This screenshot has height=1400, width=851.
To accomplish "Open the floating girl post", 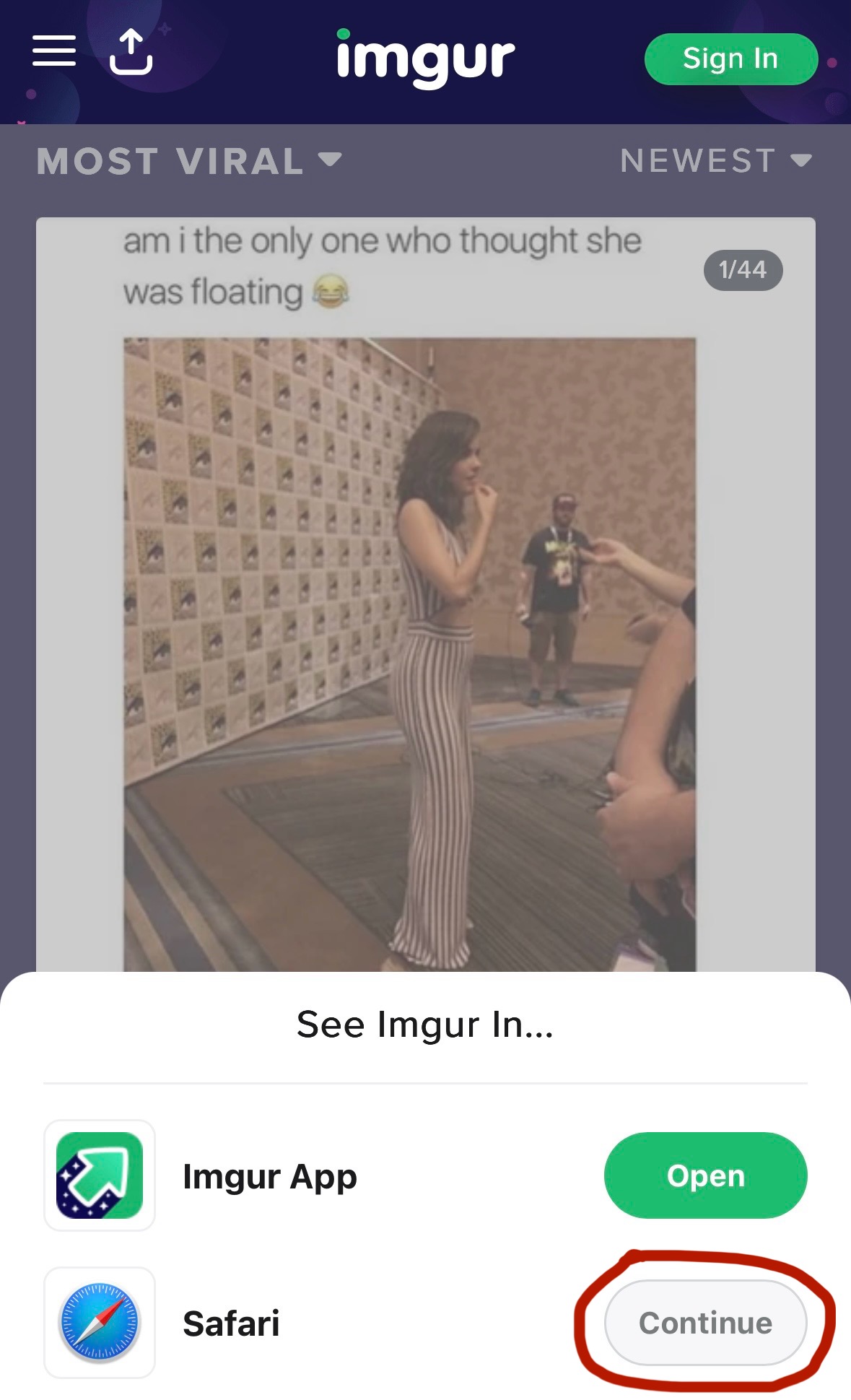I will (x=410, y=614).
